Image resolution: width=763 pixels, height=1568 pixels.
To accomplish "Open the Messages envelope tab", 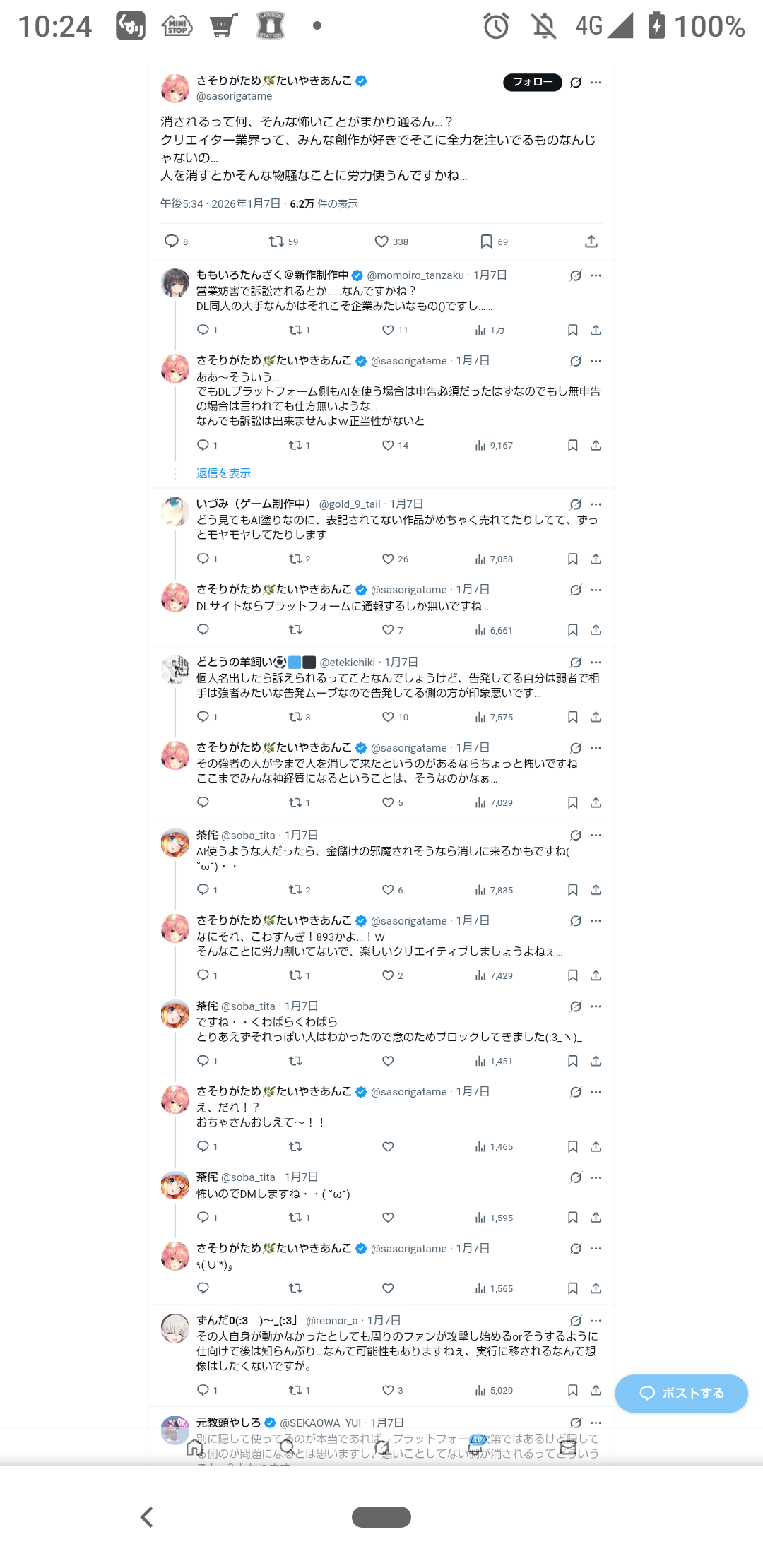I will coord(568,1449).
